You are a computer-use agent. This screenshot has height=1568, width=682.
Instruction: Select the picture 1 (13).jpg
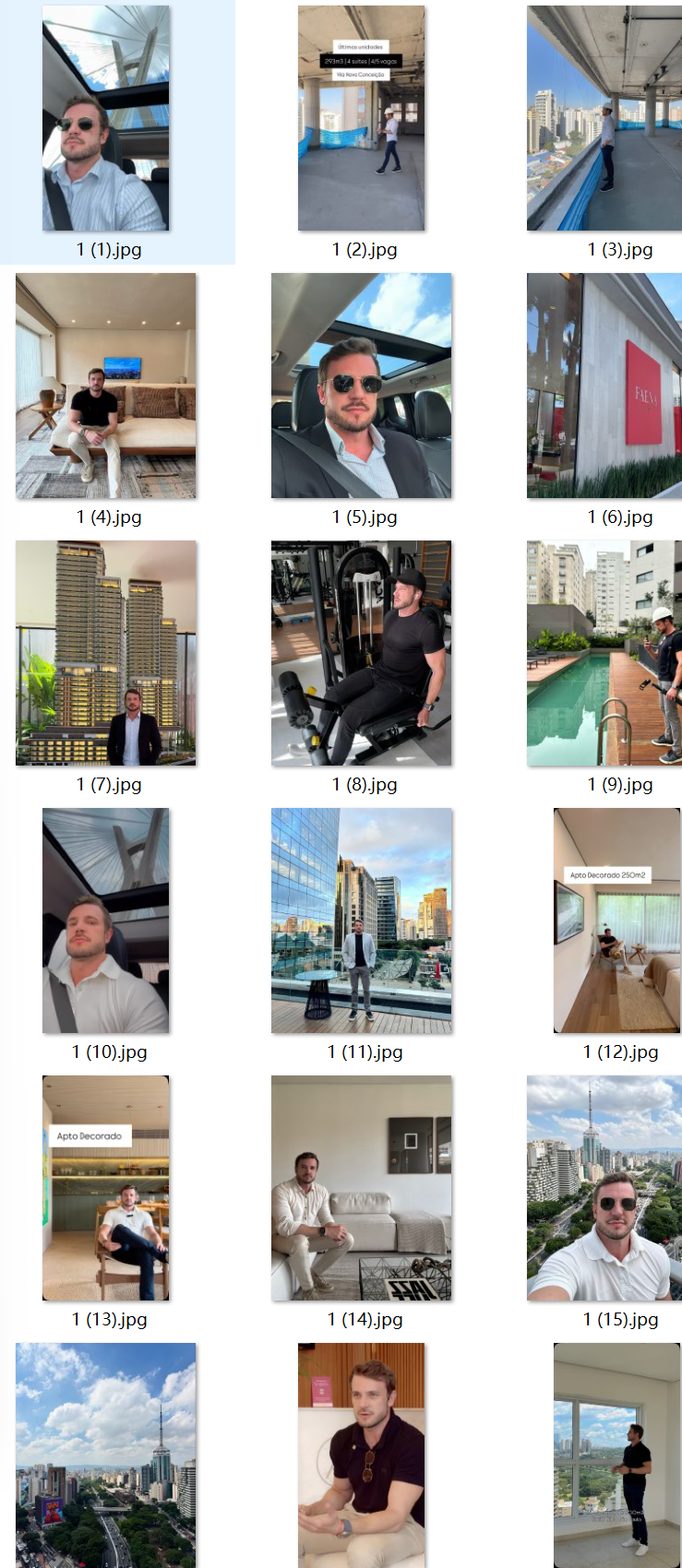click(106, 1188)
